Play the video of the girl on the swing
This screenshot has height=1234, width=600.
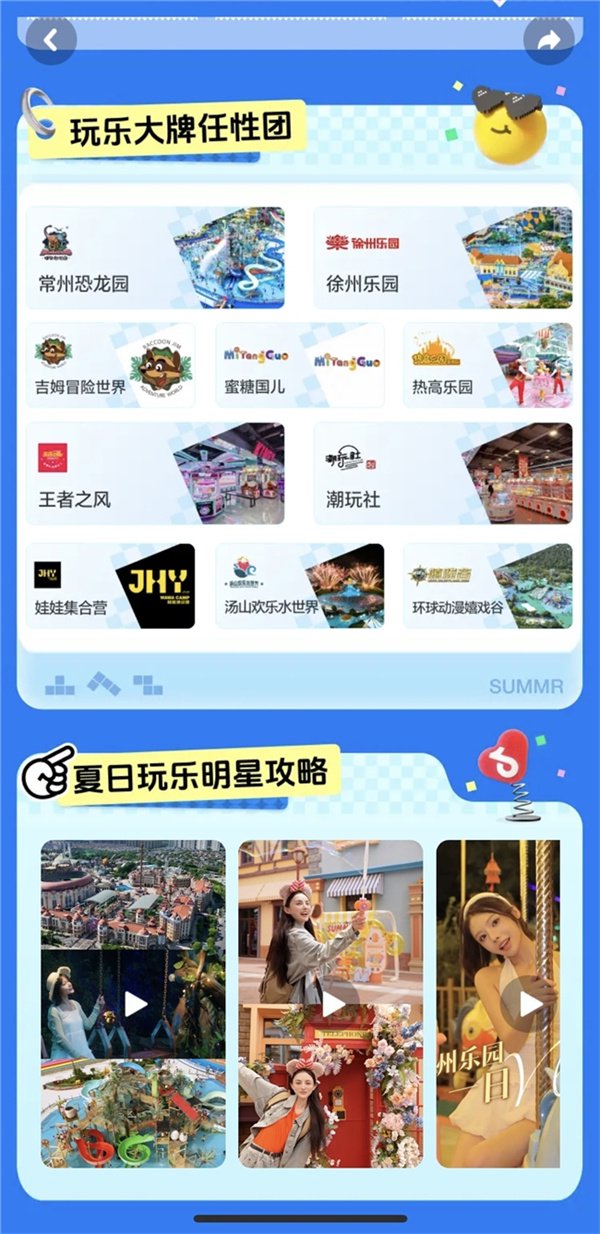click(x=134, y=1004)
